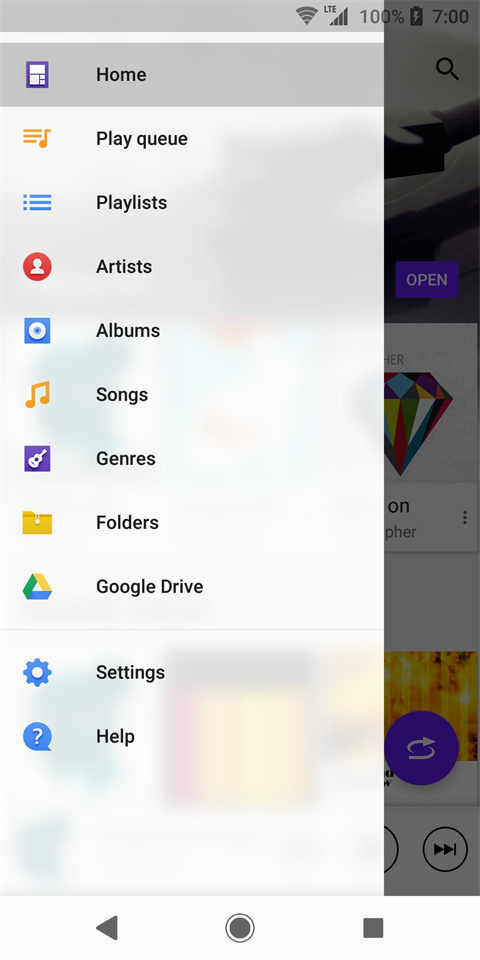The height and width of the screenshot is (960, 480).
Task: Open the Albums section
Action: (192, 331)
